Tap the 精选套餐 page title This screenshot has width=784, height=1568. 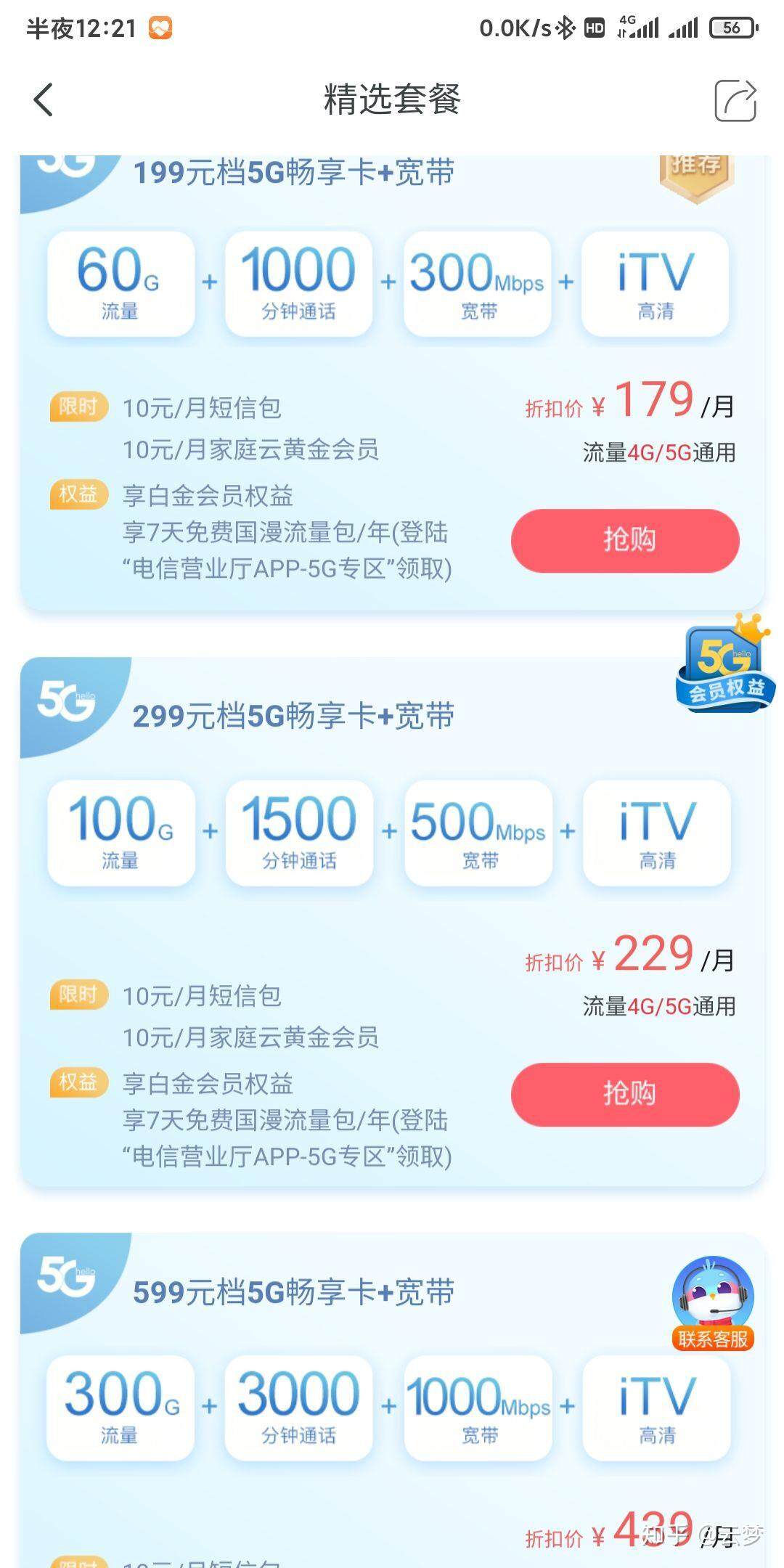[392, 102]
